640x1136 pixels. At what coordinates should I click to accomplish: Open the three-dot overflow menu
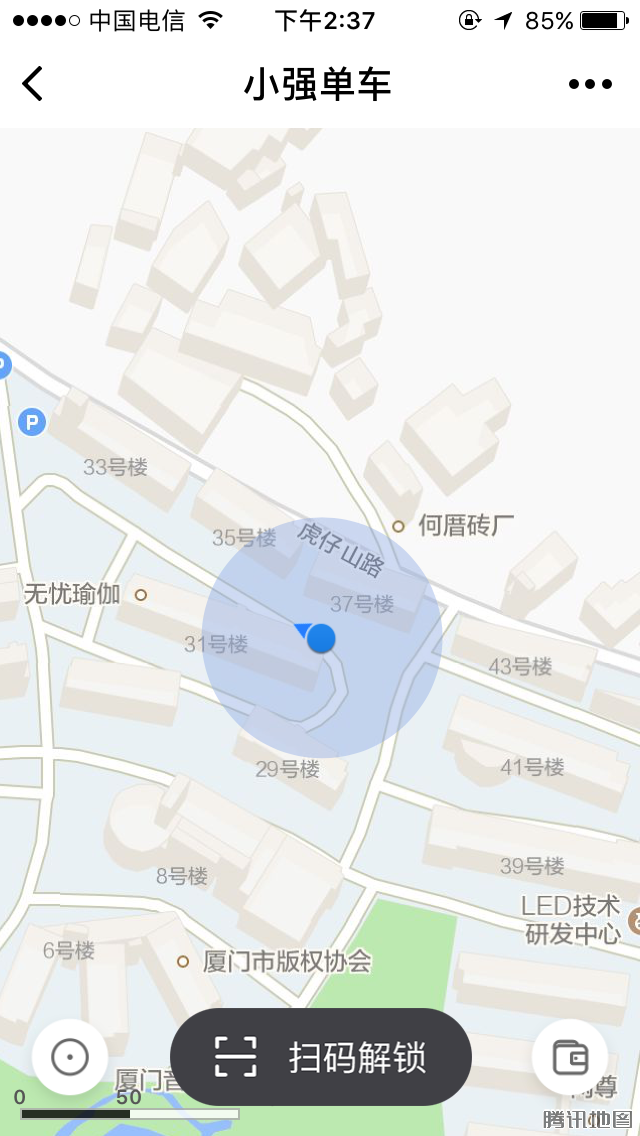coord(590,84)
